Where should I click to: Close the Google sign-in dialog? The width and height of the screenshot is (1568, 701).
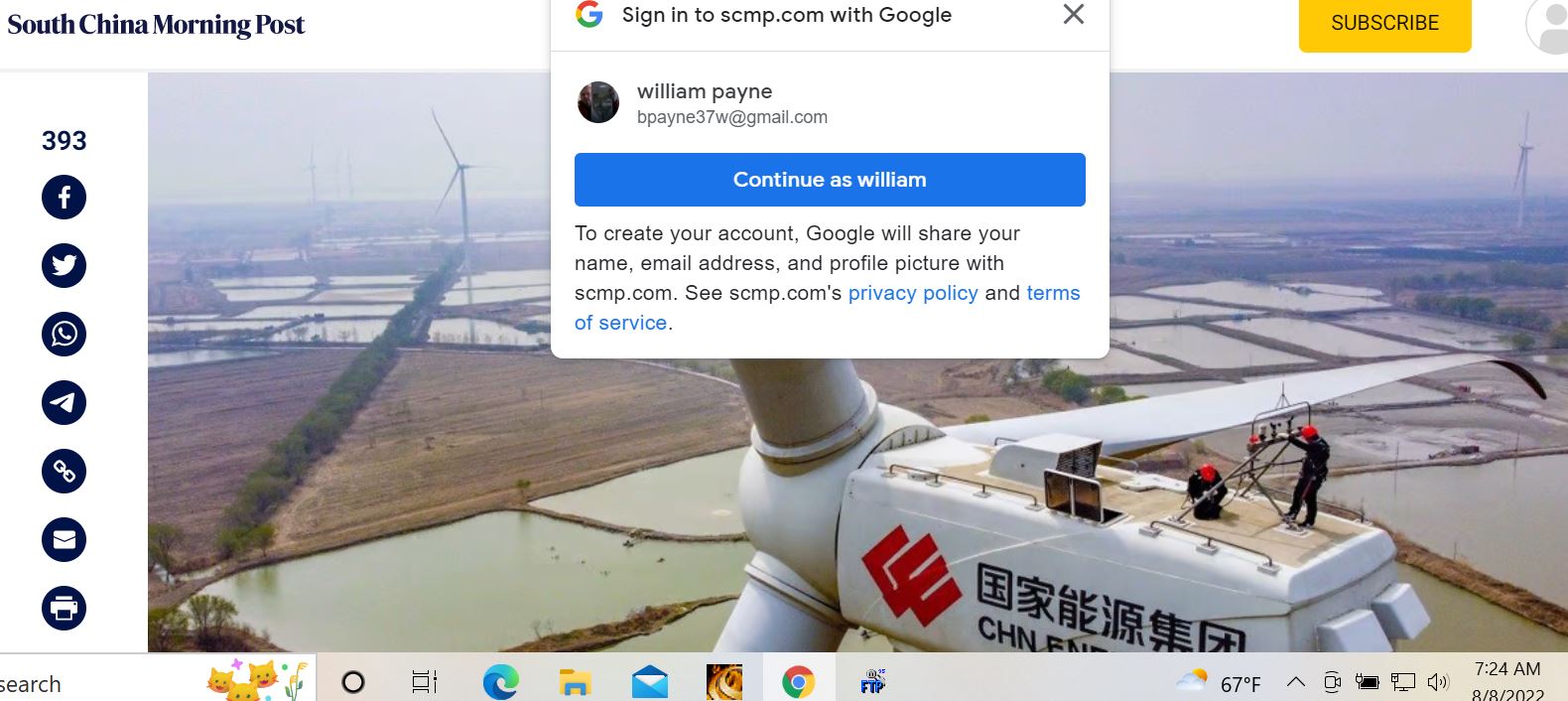[1073, 15]
